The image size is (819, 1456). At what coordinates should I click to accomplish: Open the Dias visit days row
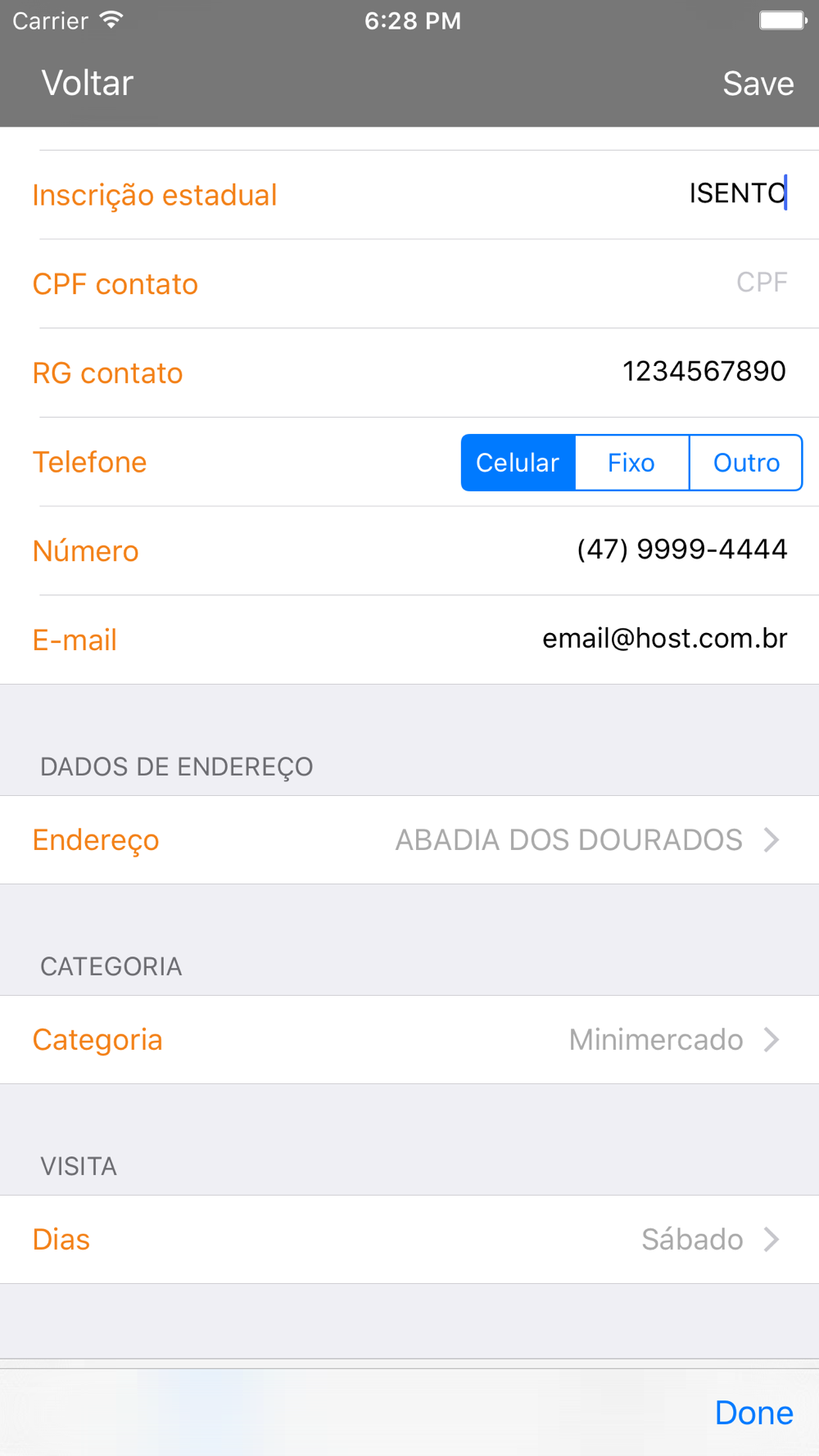(x=409, y=1240)
